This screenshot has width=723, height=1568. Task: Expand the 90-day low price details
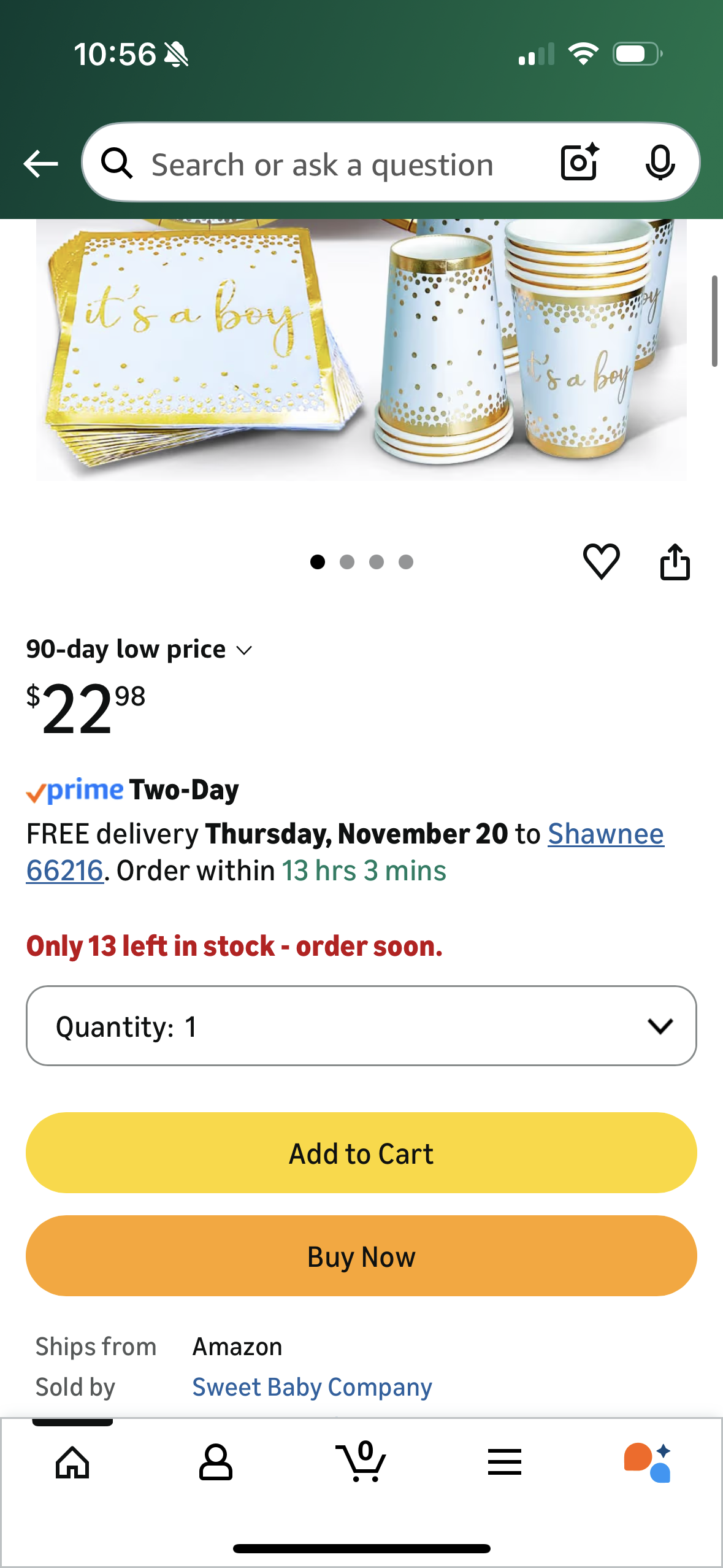(x=139, y=650)
